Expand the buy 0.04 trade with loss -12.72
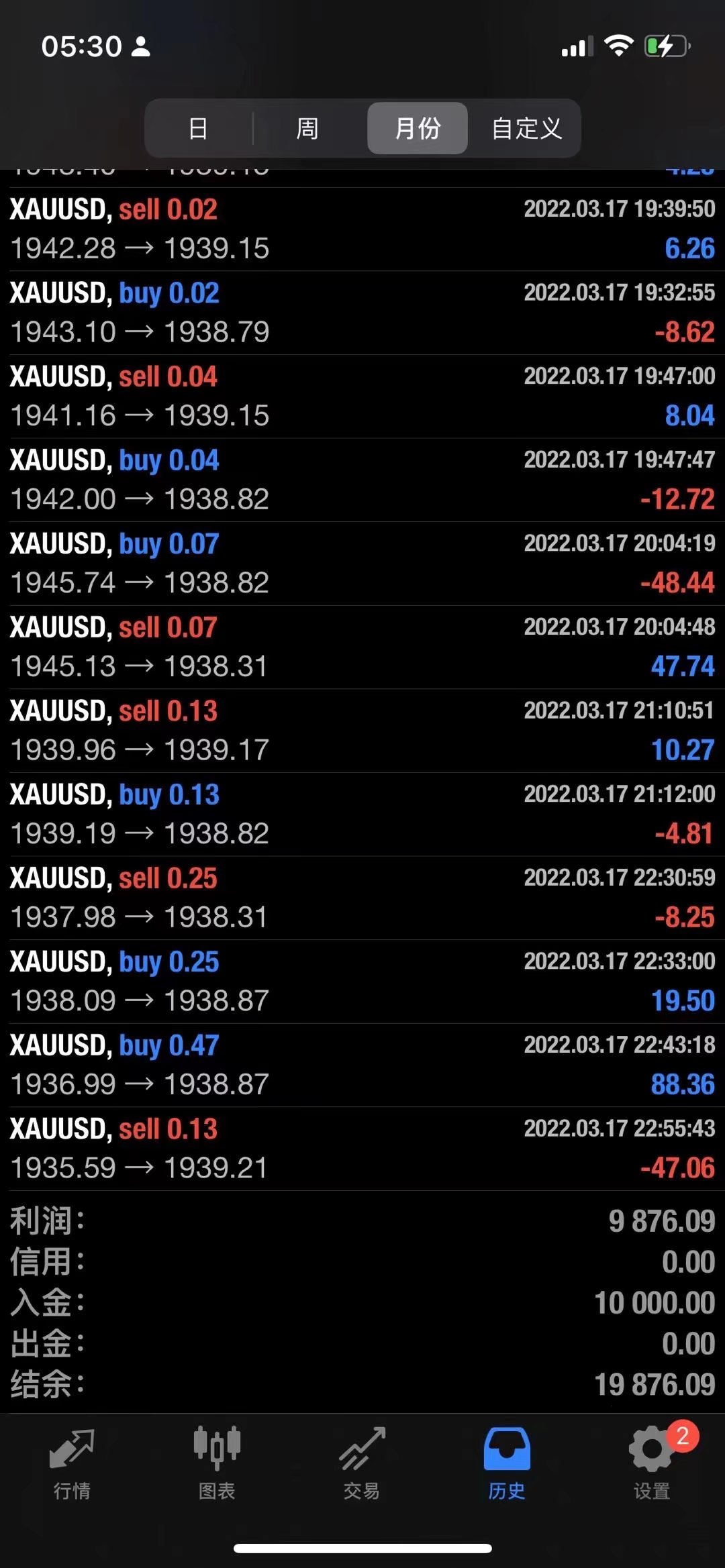This screenshot has width=725, height=1568. (x=362, y=480)
